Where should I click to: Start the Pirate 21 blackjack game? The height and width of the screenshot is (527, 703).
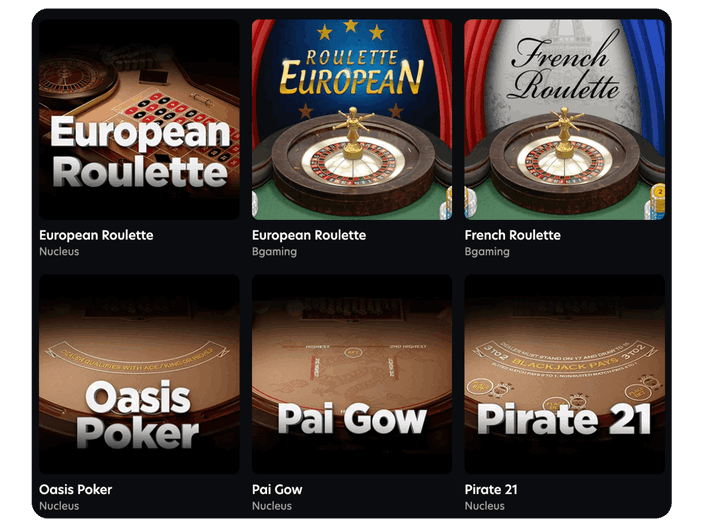(564, 374)
